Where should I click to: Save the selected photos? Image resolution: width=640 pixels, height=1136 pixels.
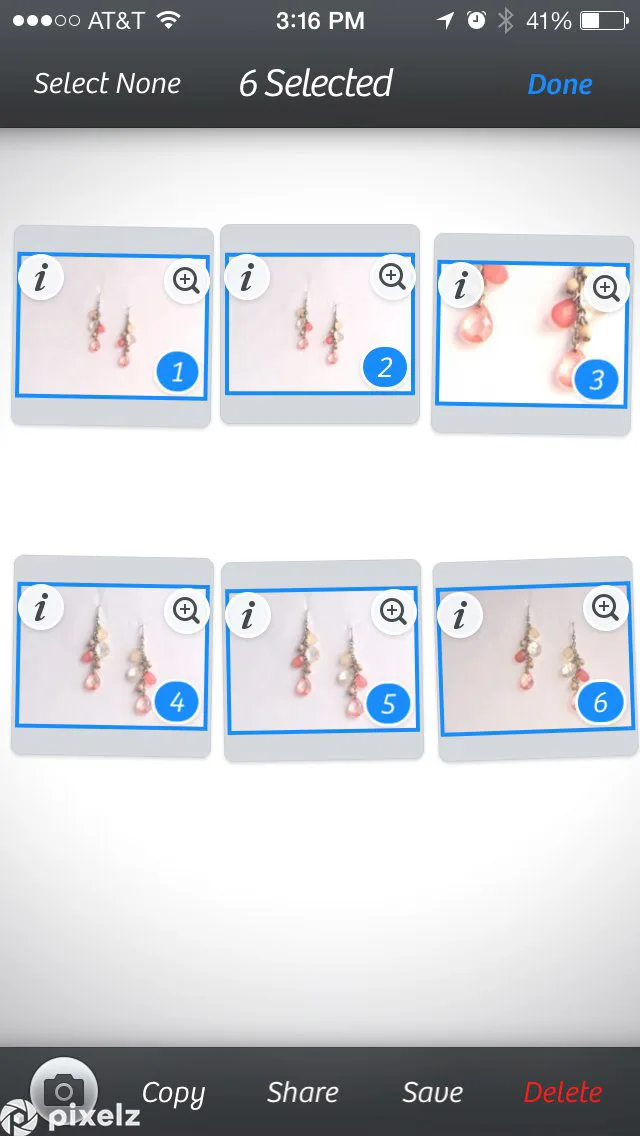(x=432, y=1092)
